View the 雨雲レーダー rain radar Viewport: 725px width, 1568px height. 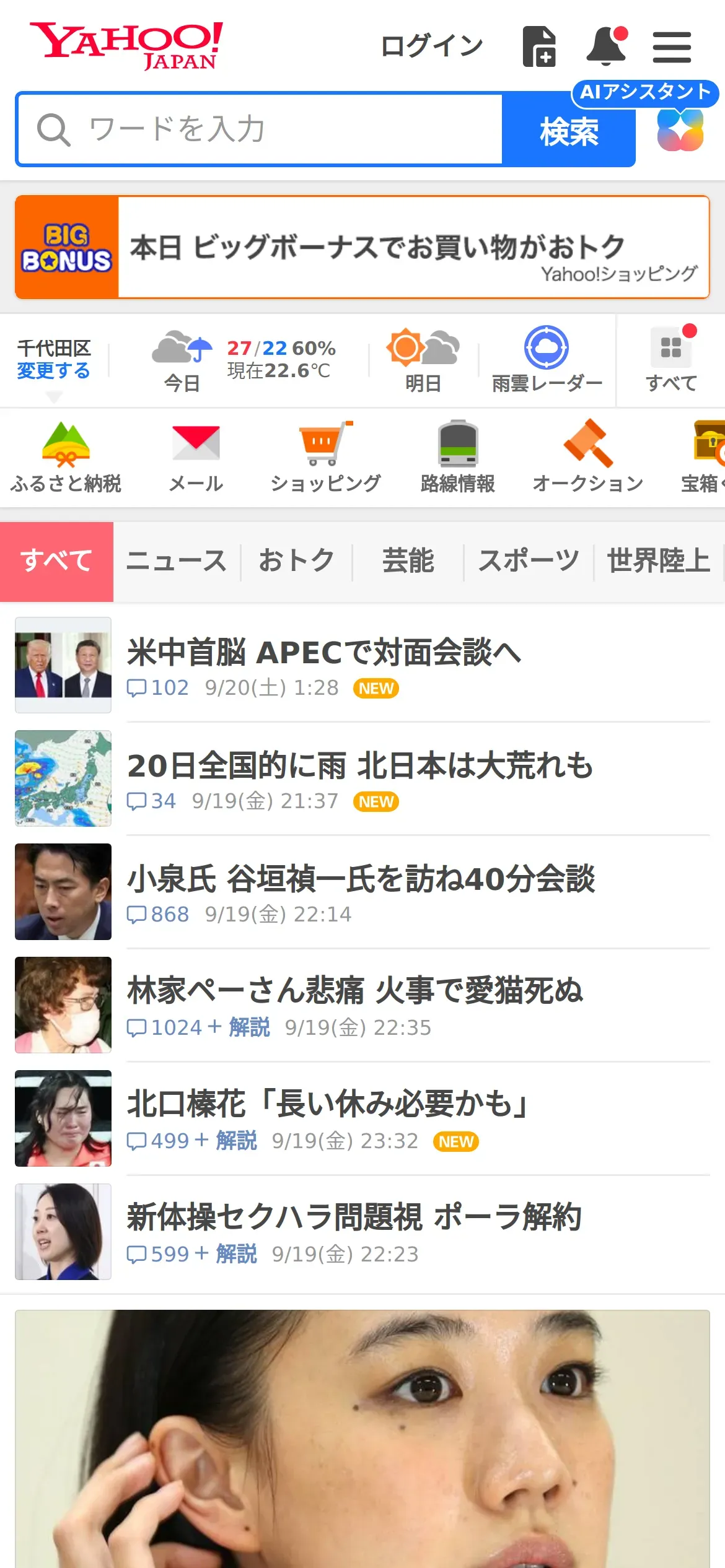[x=547, y=360]
